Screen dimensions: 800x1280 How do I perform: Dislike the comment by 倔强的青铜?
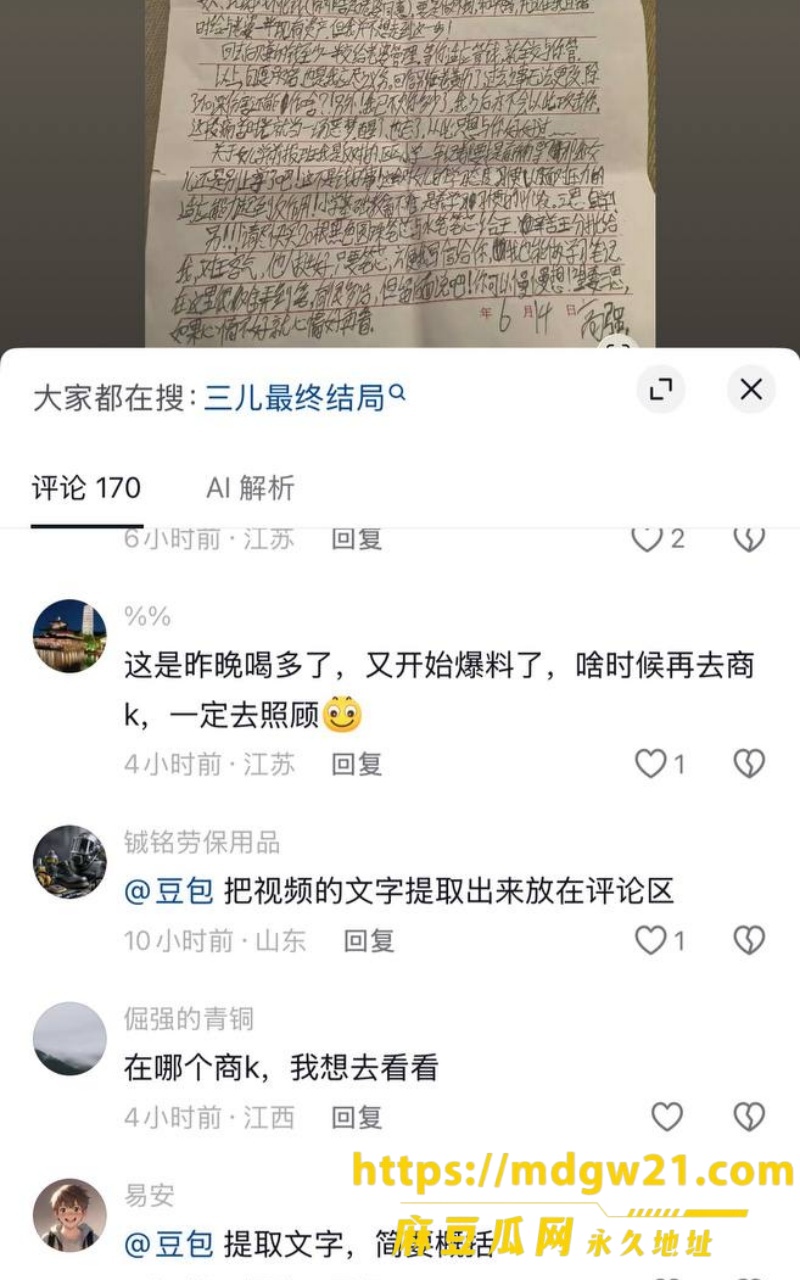[749, 1117]
